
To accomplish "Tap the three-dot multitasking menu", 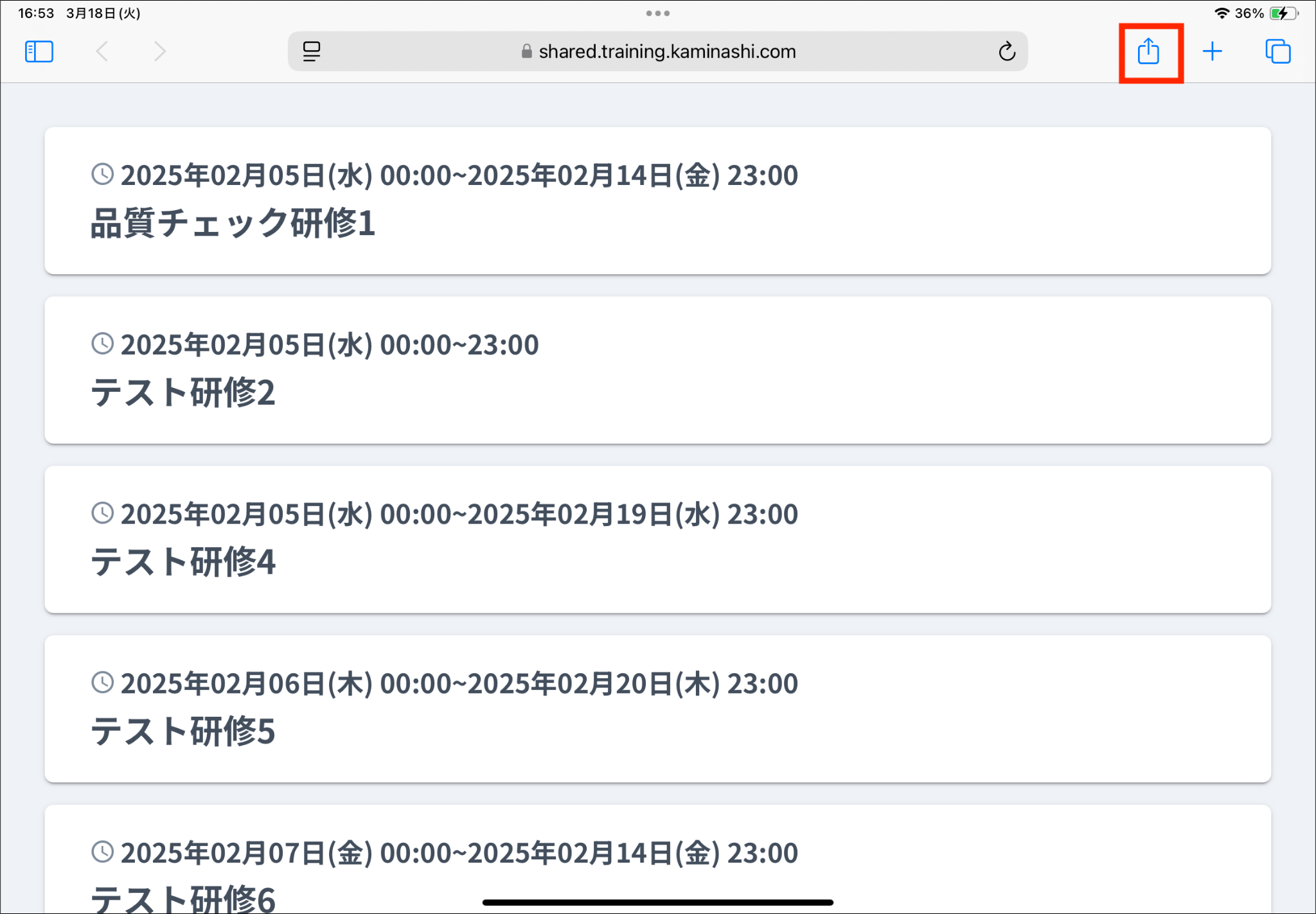I will click(x=657, y=13).
